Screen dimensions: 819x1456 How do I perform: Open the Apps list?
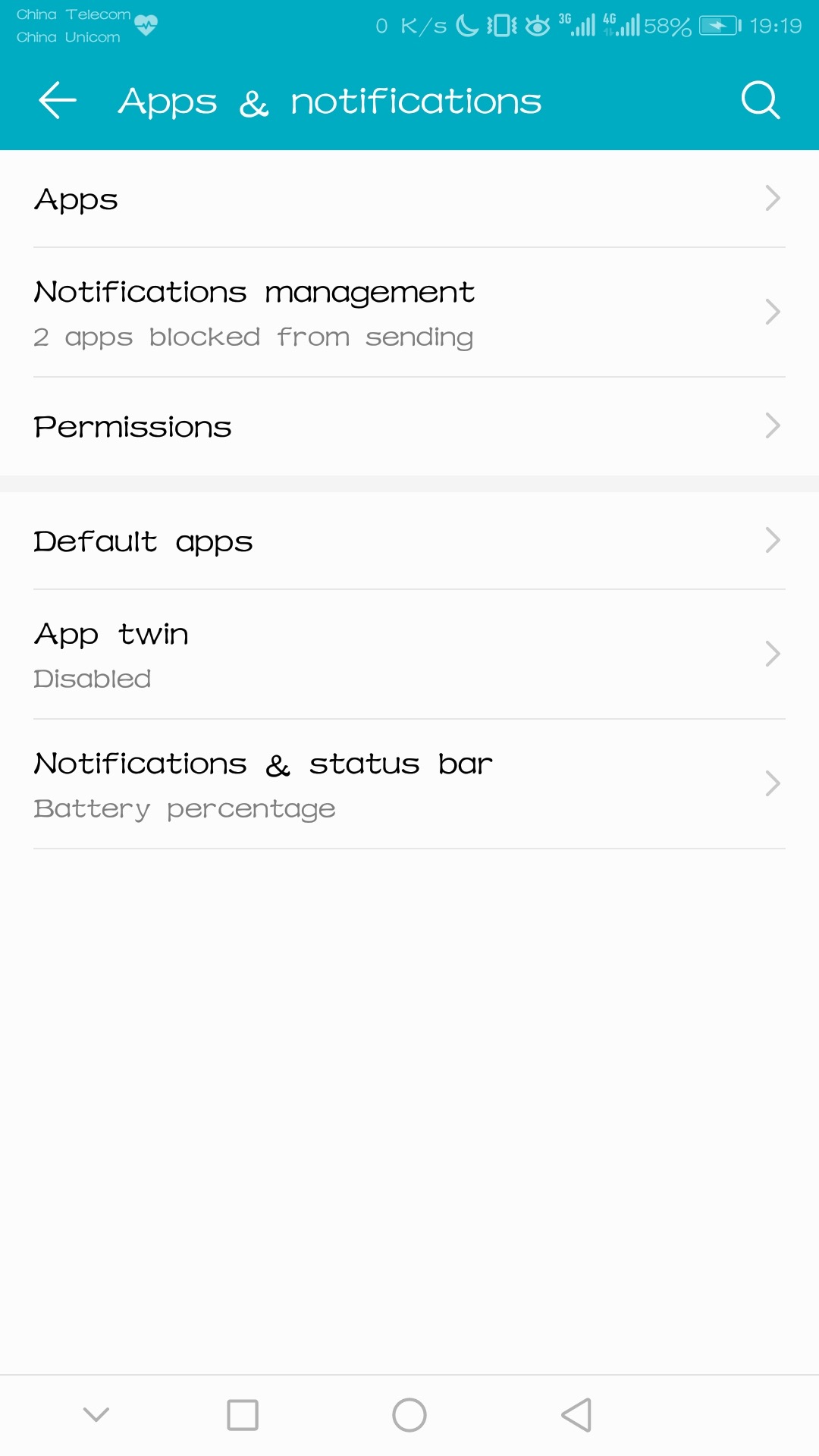(409, 199)
